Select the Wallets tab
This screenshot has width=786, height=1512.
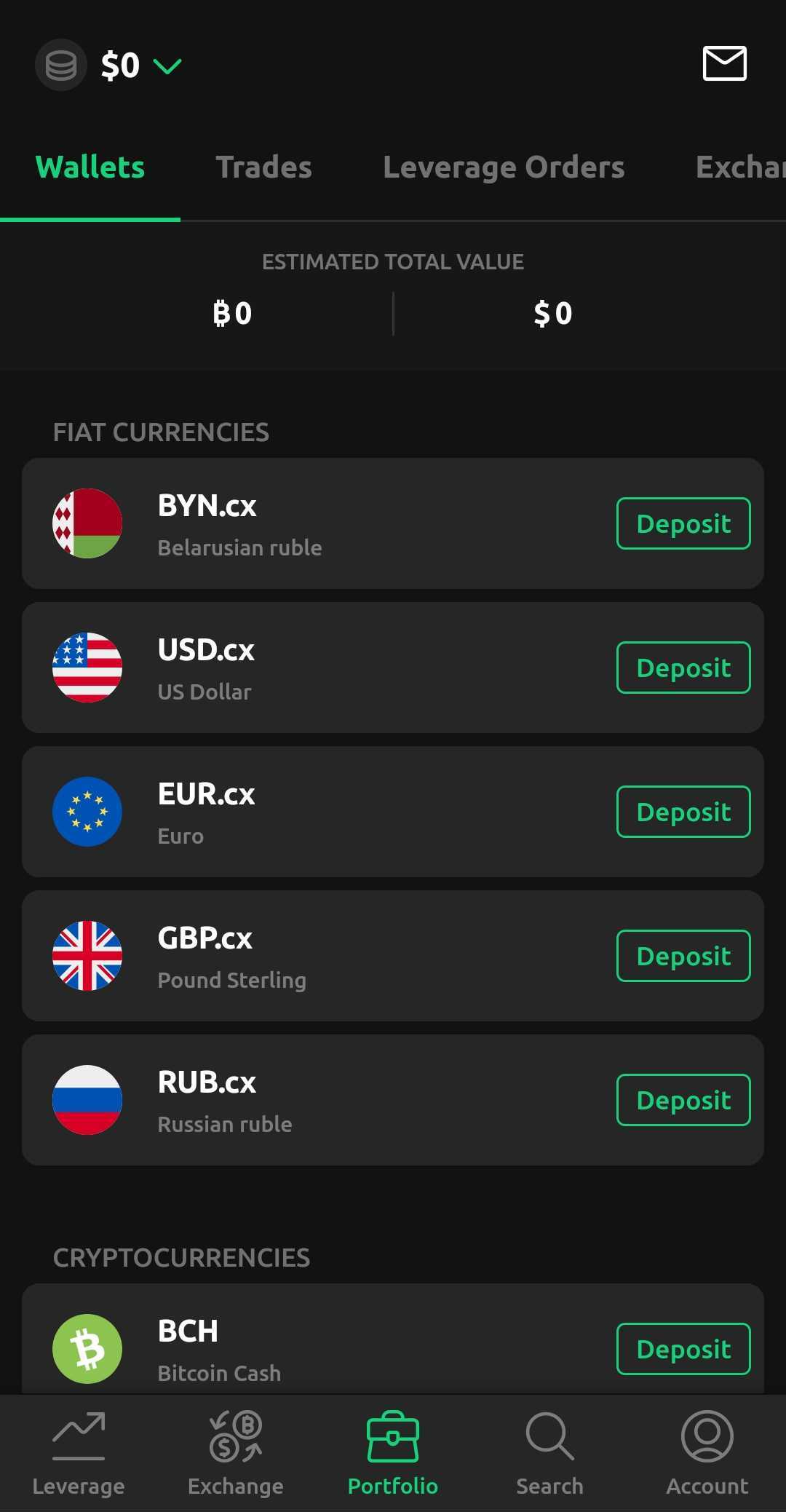90,167
